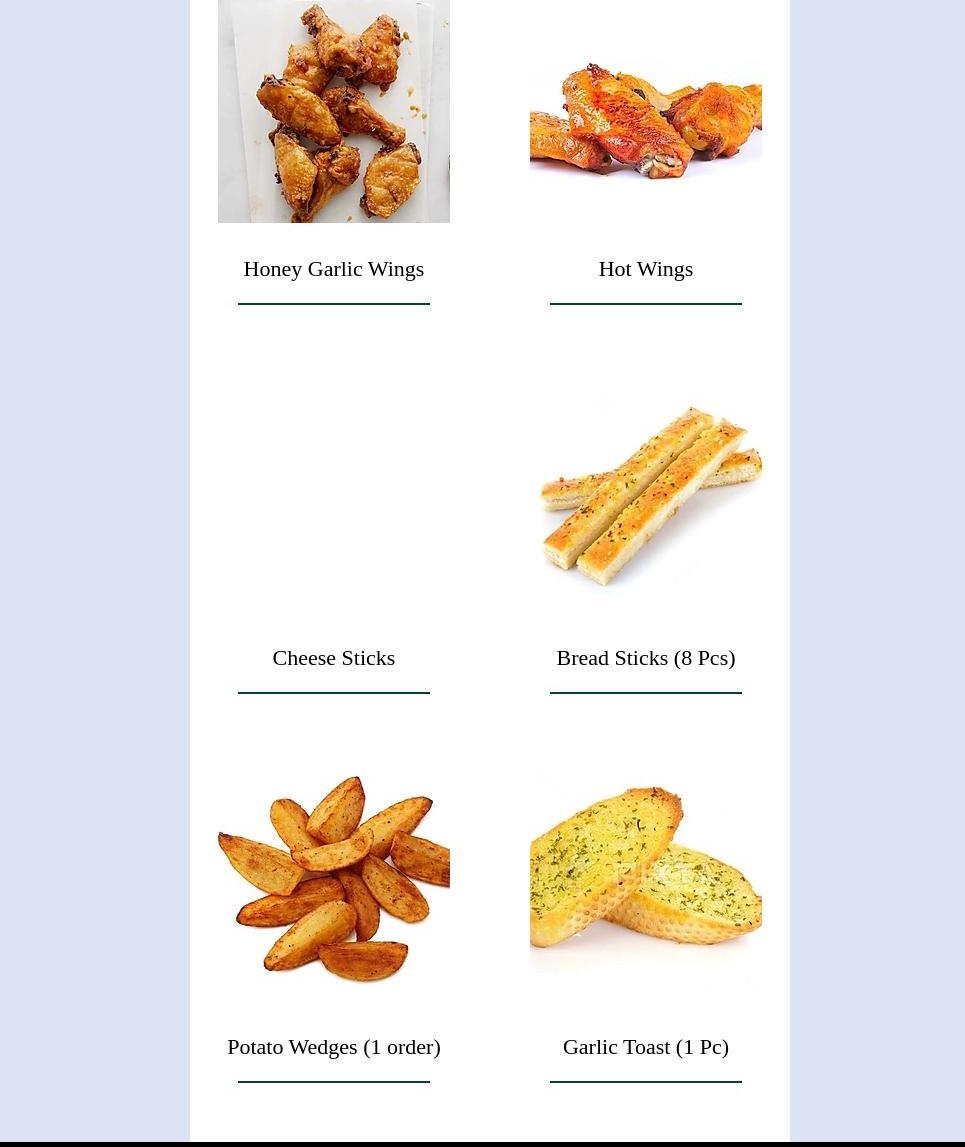
Task: Select Garlic Toast (1 Pc) item
Action: [x=645, y=1047]
